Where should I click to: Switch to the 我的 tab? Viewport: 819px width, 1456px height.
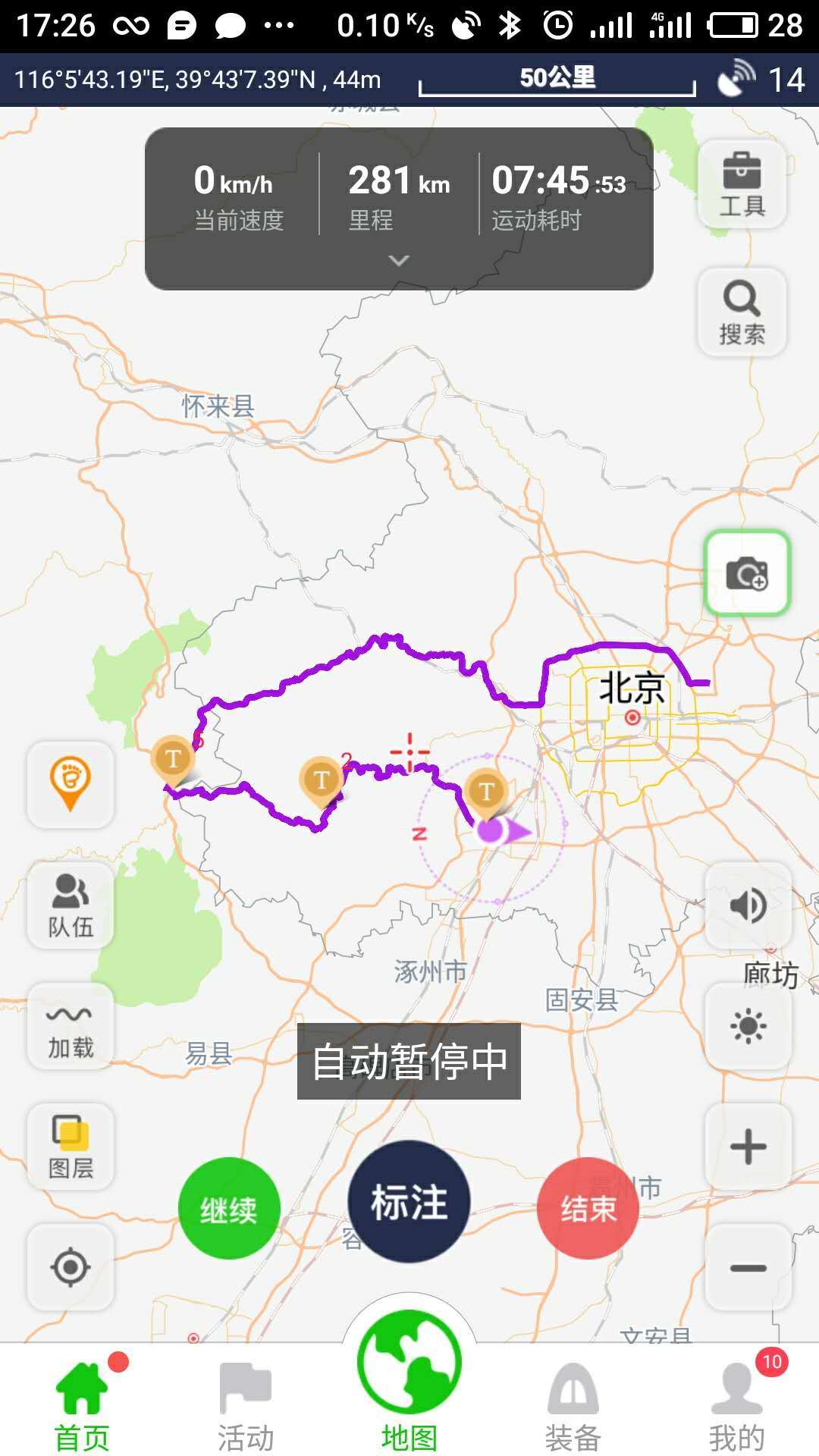tap(737, 1407)
